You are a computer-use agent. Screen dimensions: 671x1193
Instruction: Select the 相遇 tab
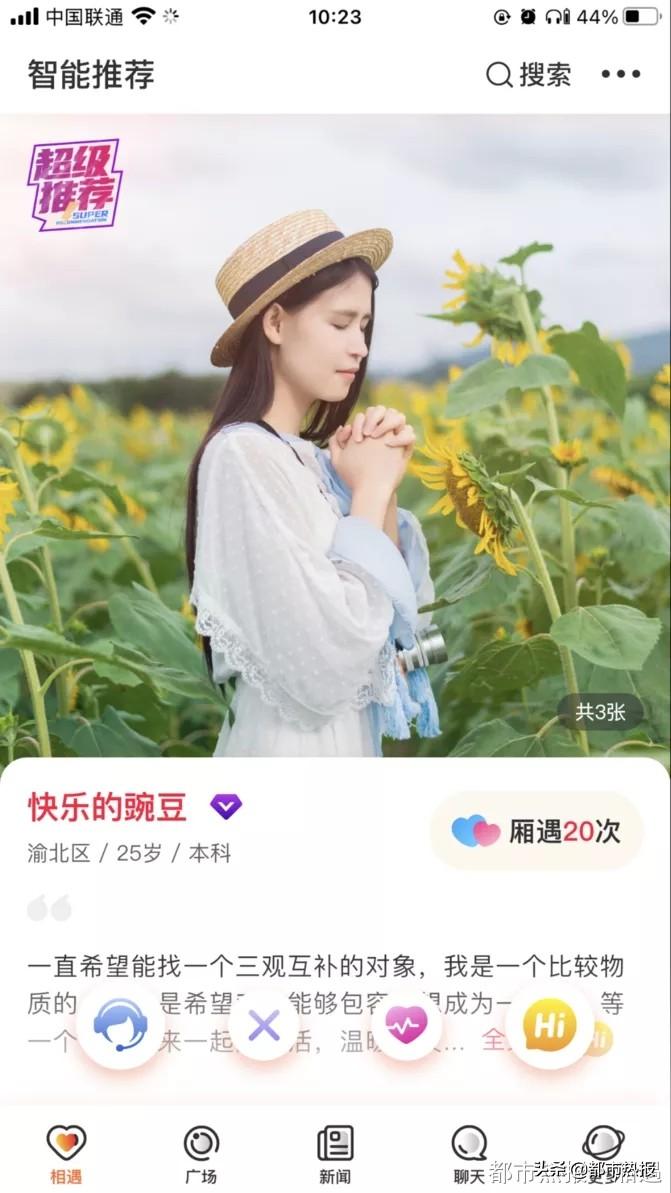67,1155
